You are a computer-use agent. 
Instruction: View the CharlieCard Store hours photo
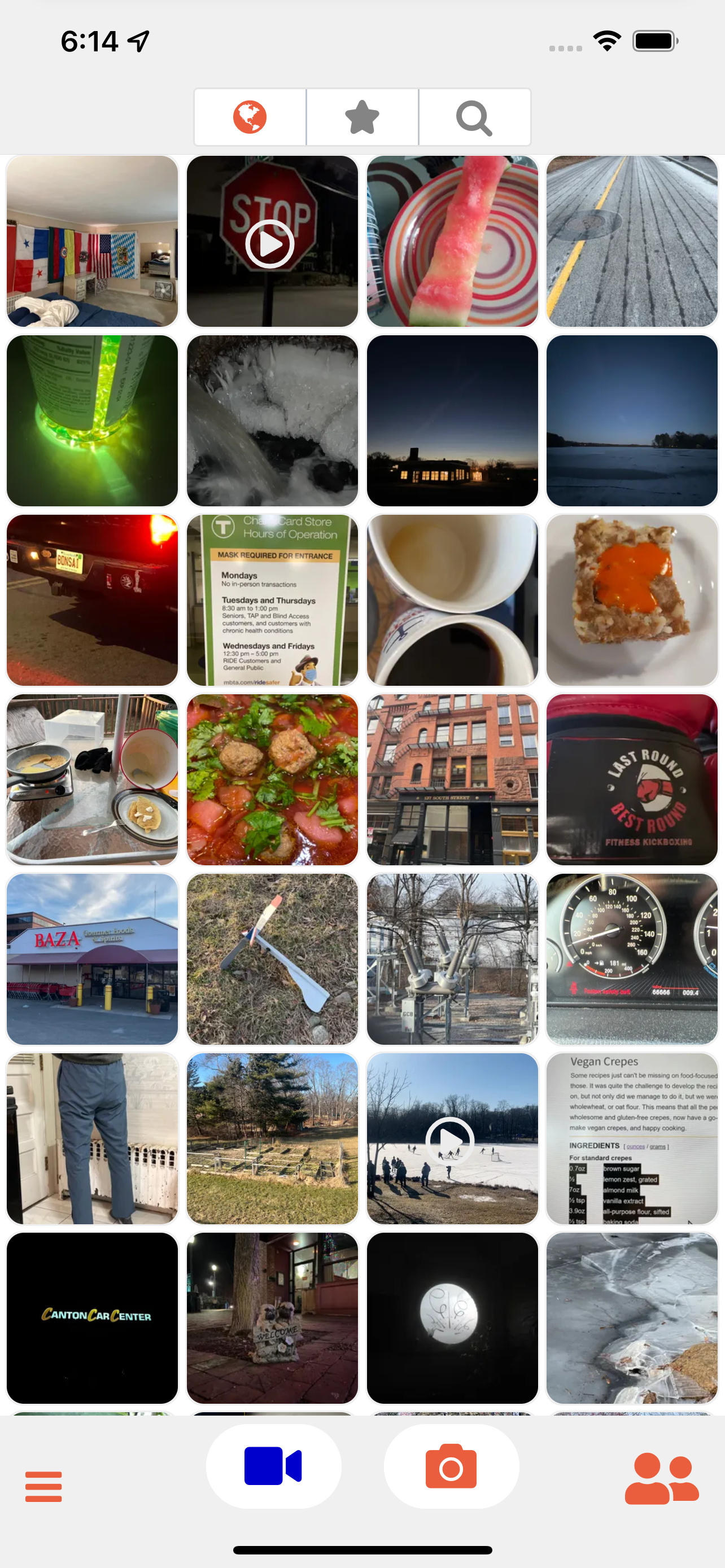click(x=272, y=600)
